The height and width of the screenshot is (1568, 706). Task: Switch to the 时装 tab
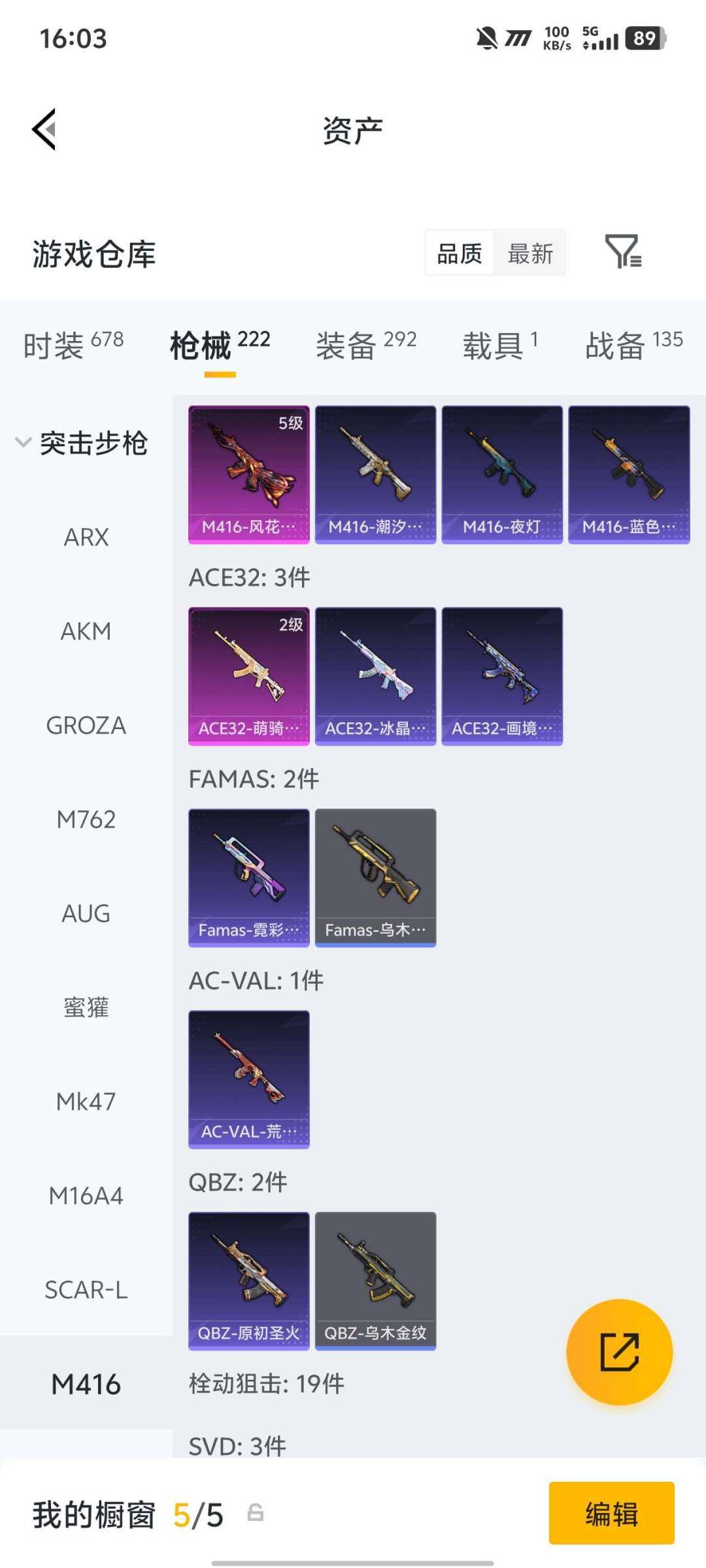point(73,344)
